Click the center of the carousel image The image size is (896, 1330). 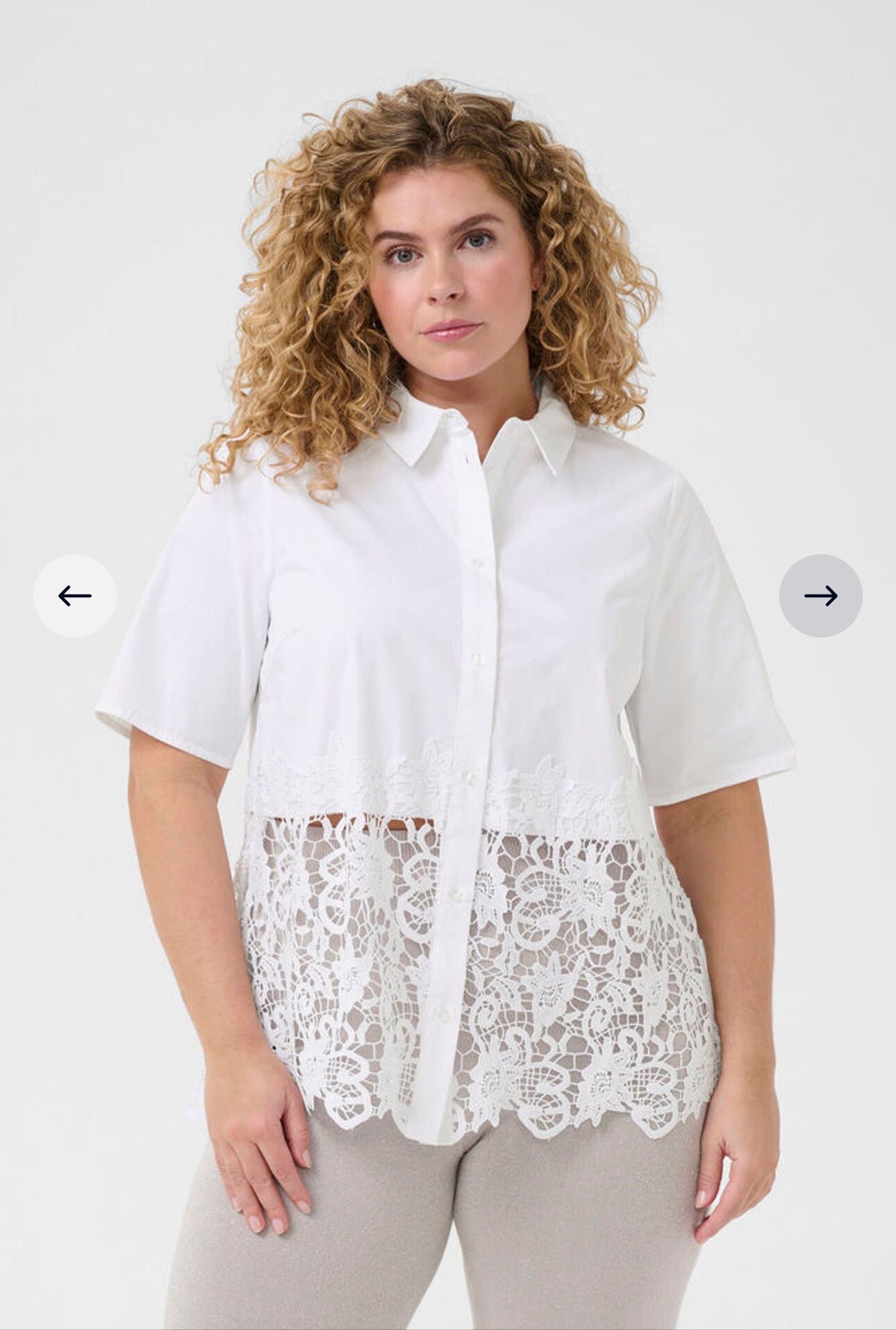(448, 665)
